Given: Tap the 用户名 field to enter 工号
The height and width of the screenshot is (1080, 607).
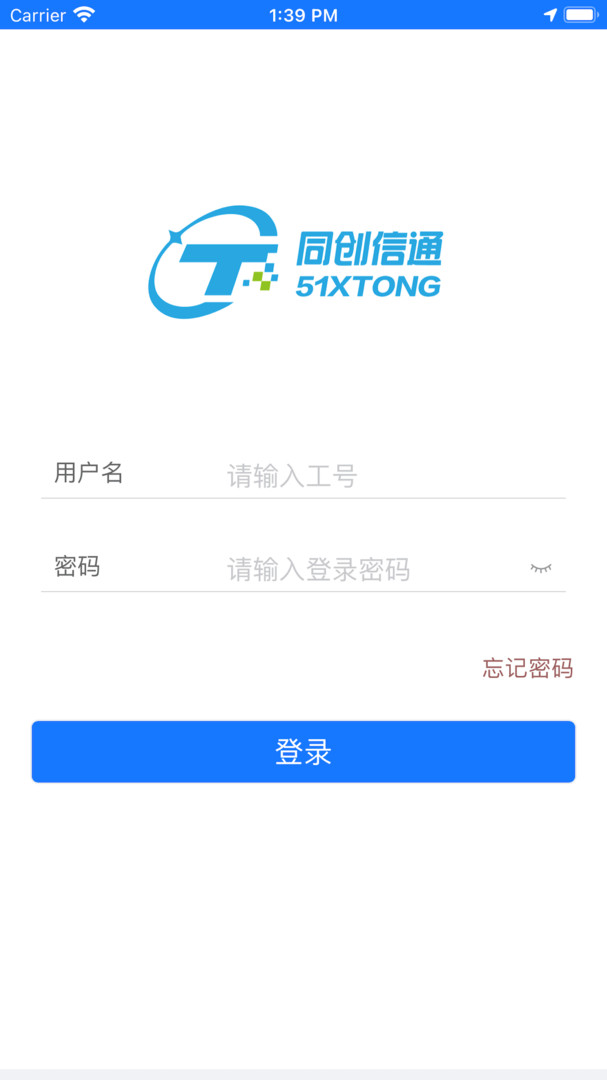Looking at the screenshot, I should tap(380, 476).
